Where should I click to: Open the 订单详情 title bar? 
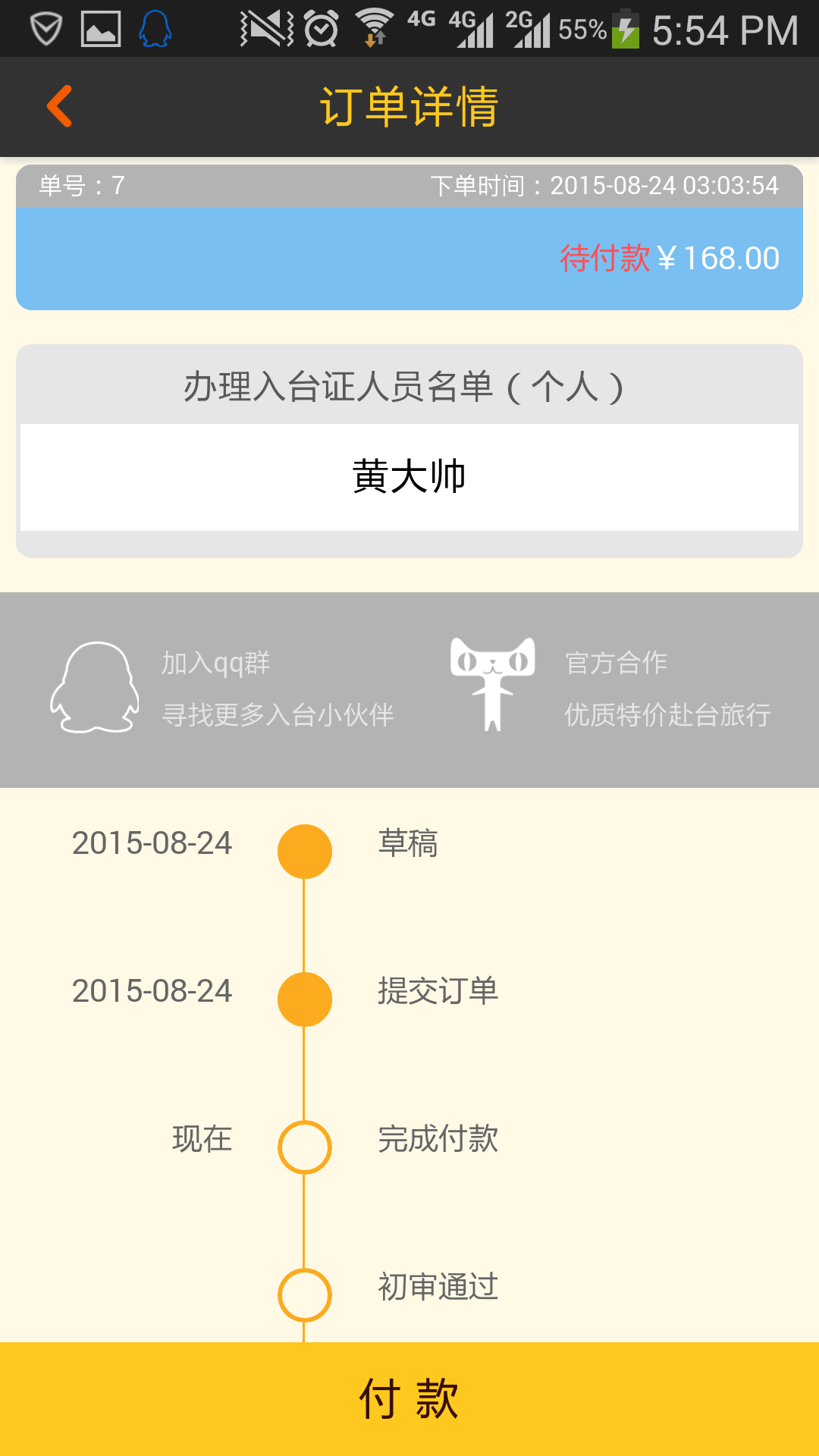(x=409, y=106)
